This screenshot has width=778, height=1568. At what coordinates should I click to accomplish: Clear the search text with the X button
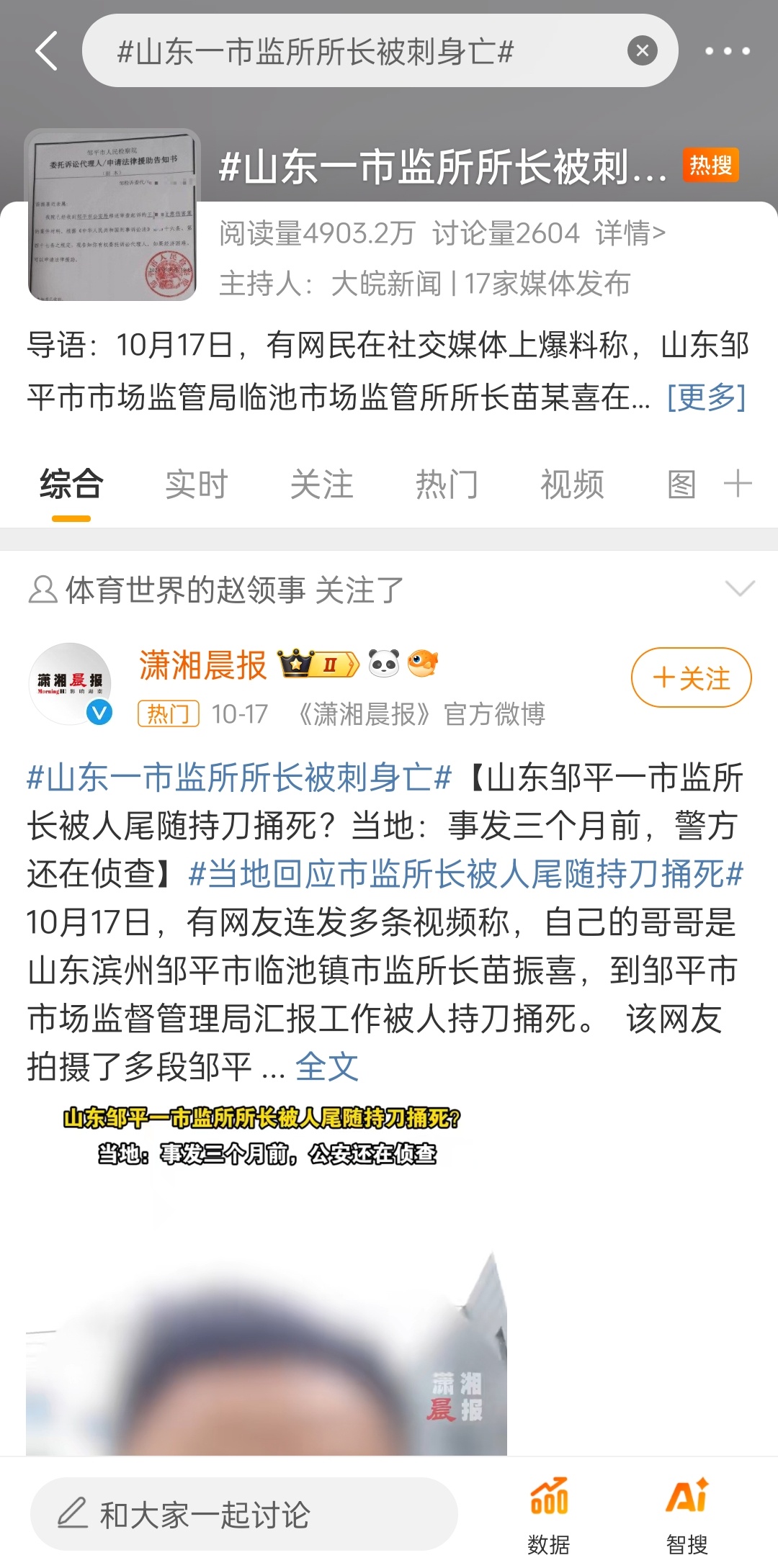click(x=642, y=51)
